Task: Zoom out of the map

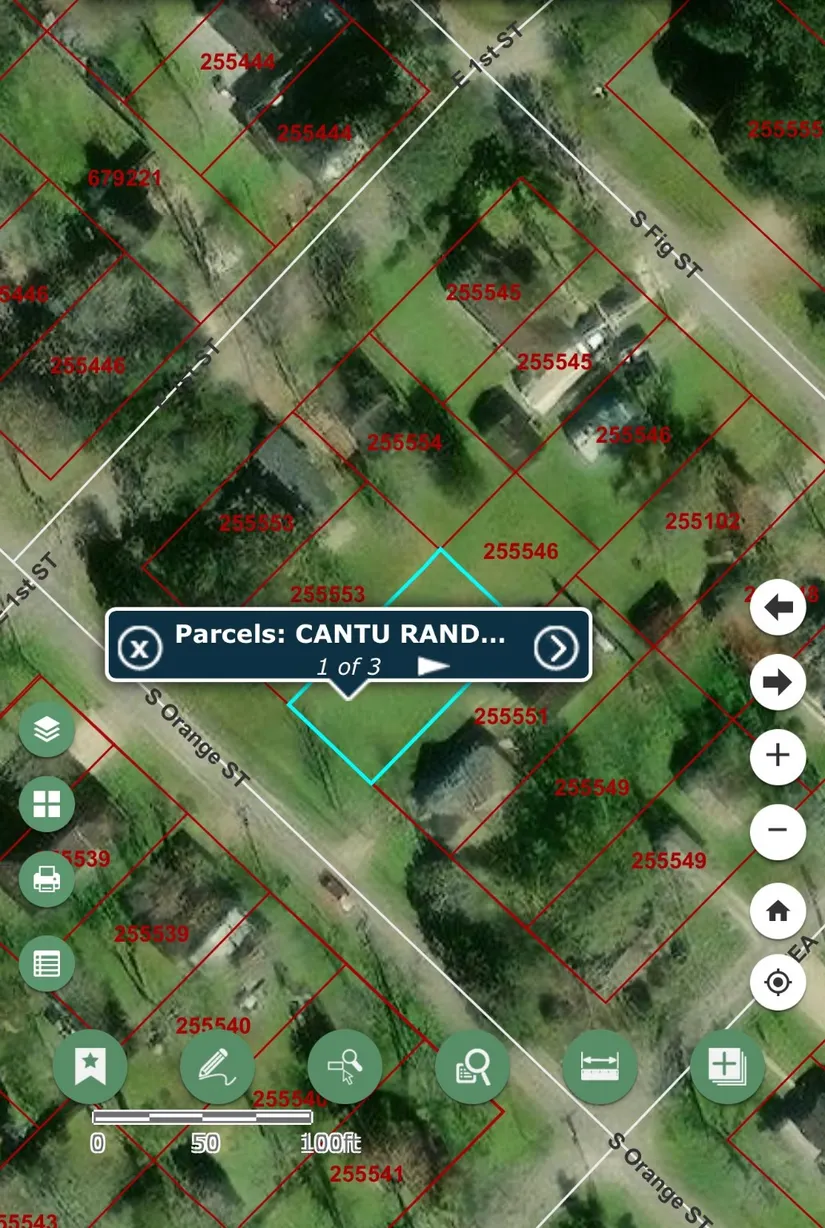Action: pos(778,830)
